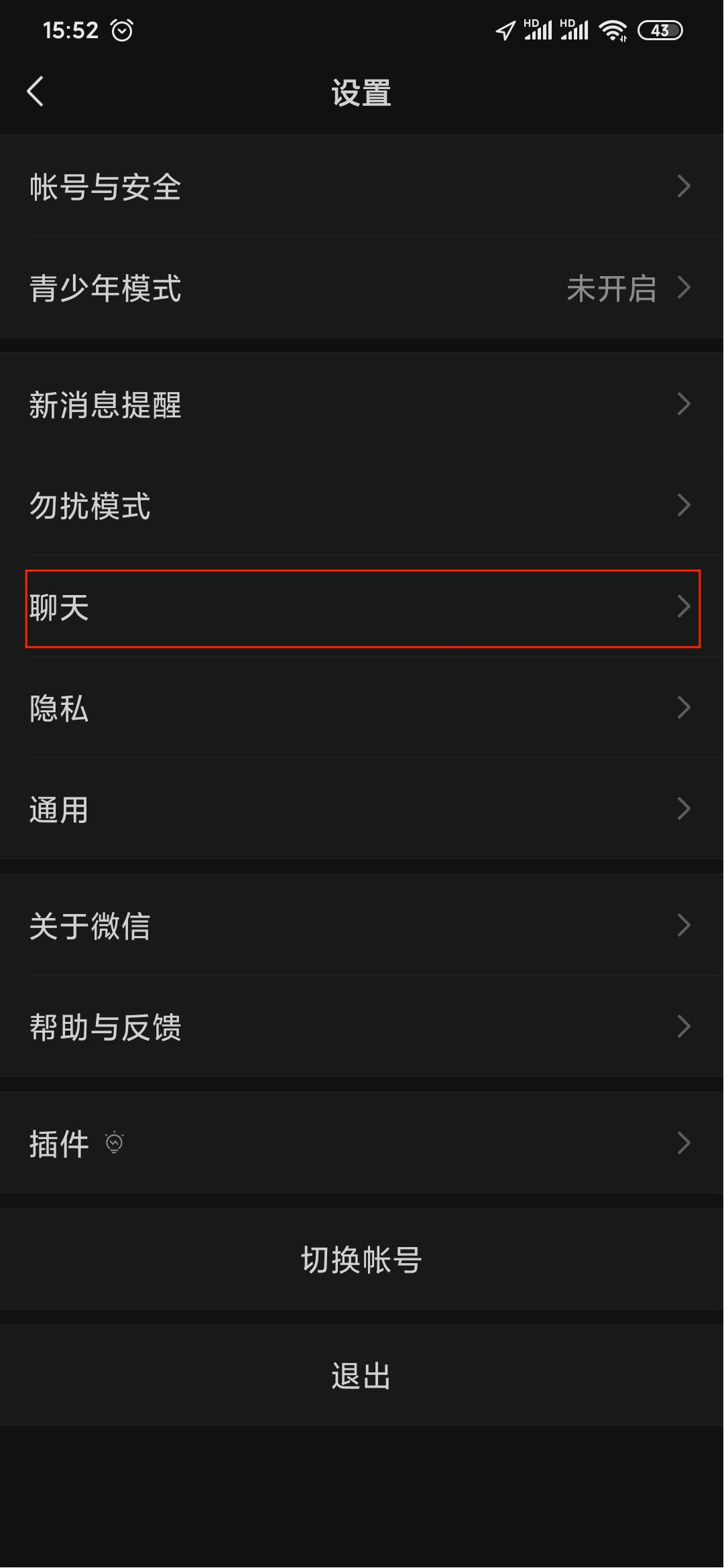Open the 聊天 settings row
This screenshot has width=724, height=1568.
(362, 608)
